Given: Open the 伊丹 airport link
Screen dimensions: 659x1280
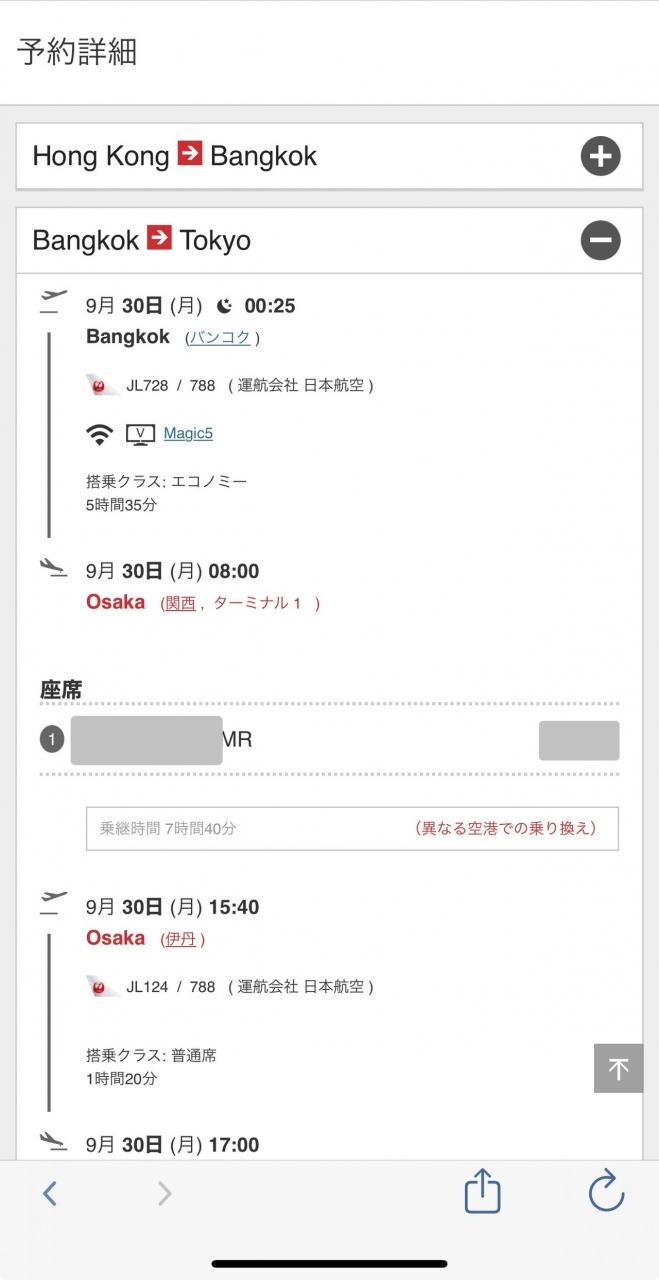Looking at the screenshot, I should click(180, 939).
